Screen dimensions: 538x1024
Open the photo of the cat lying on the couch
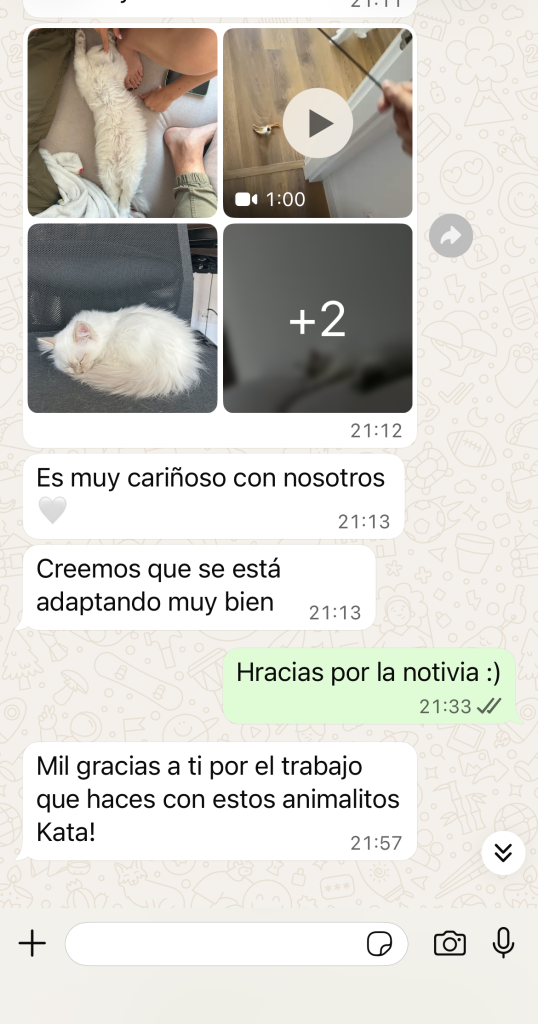point(122,123)
